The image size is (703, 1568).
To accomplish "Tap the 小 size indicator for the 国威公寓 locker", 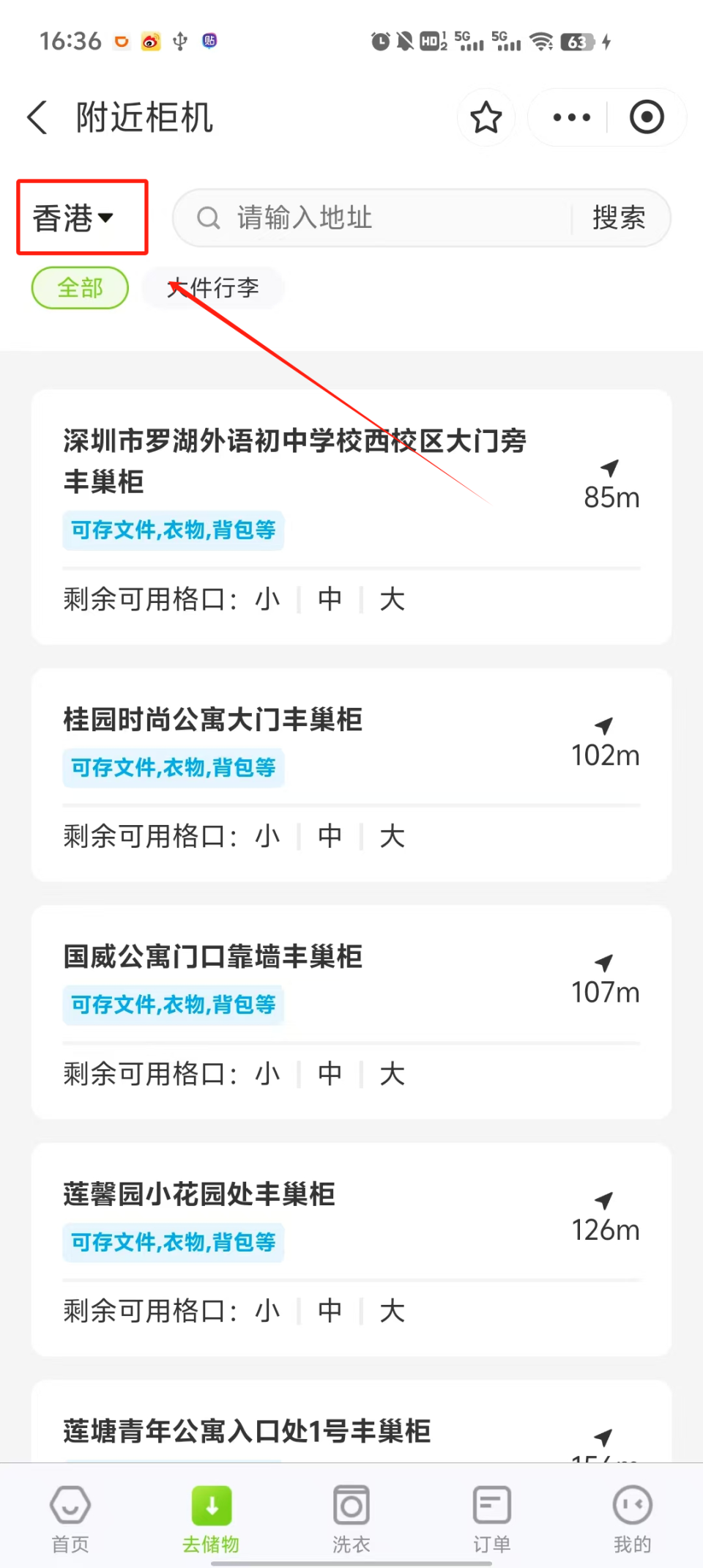I will coord(267,1073).
